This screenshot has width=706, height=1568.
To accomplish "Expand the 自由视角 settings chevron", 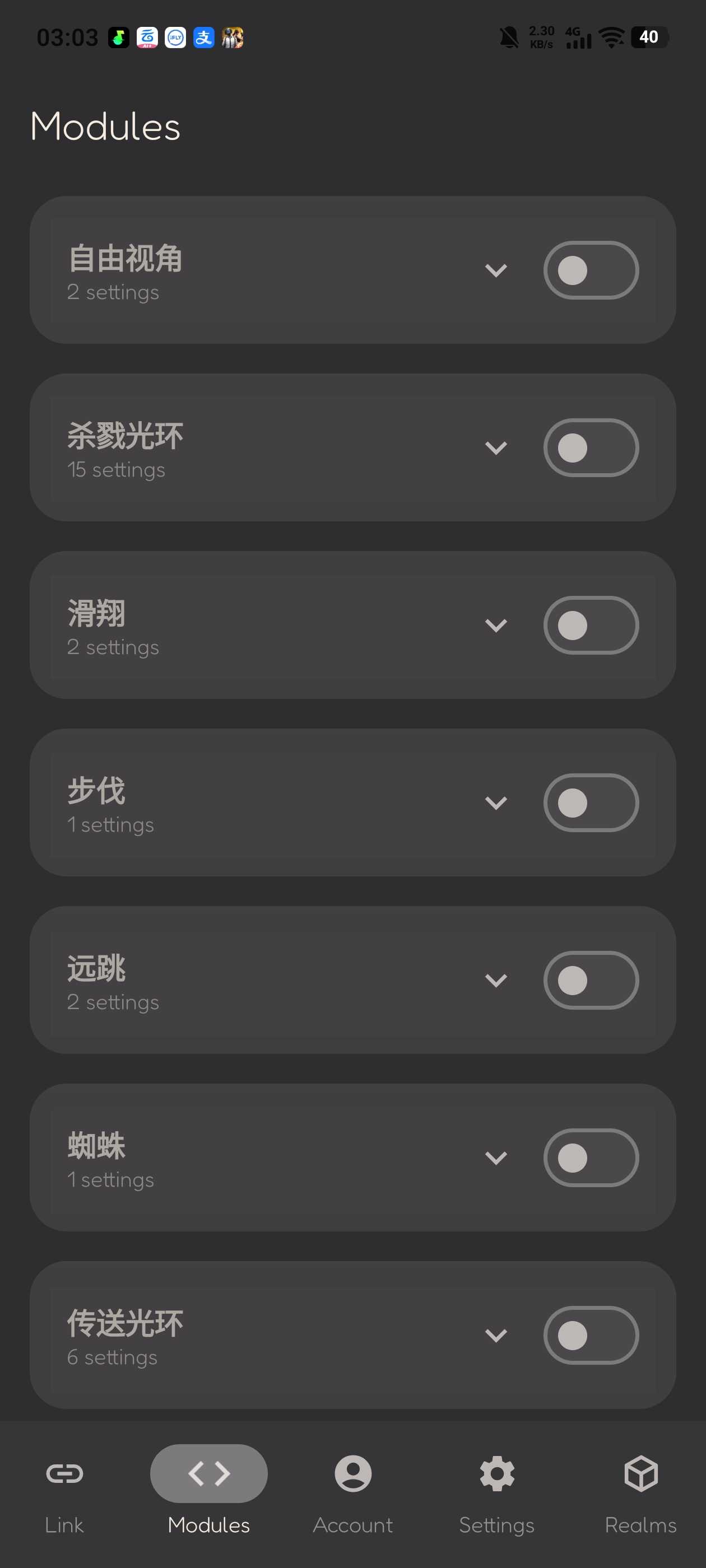I will tap(496, 270).
